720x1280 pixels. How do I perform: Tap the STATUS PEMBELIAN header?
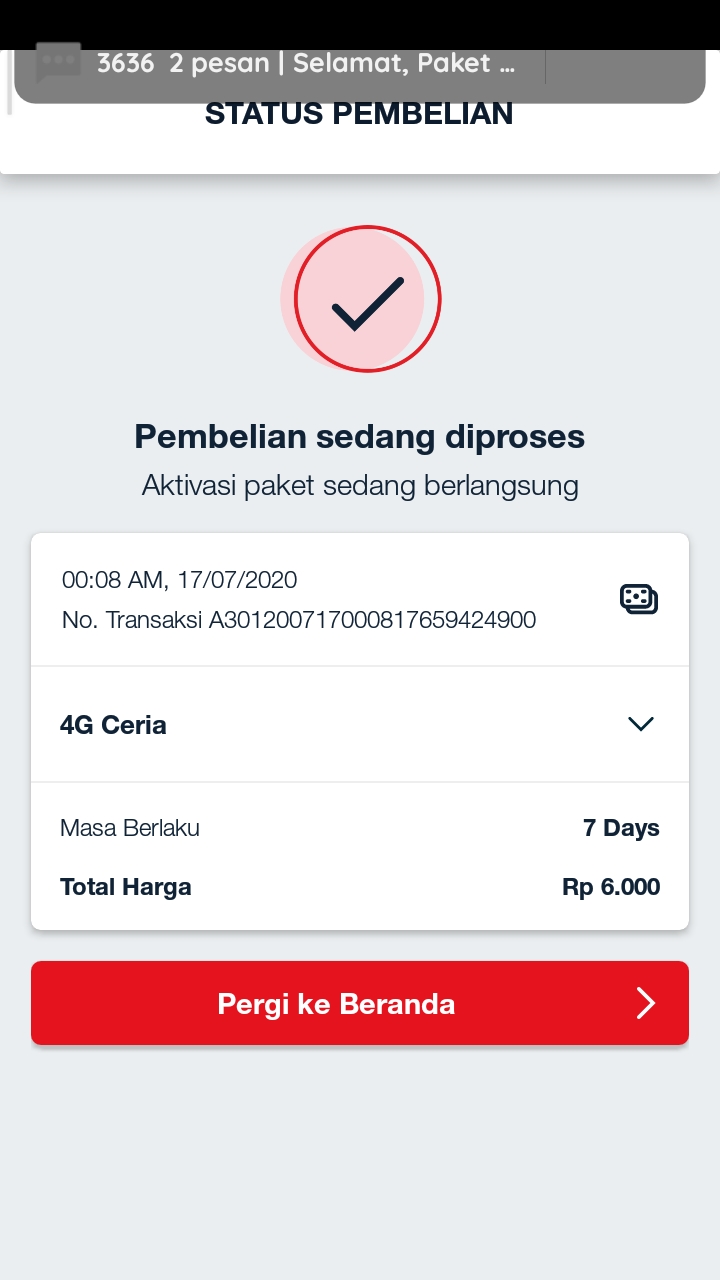[360, 112]
